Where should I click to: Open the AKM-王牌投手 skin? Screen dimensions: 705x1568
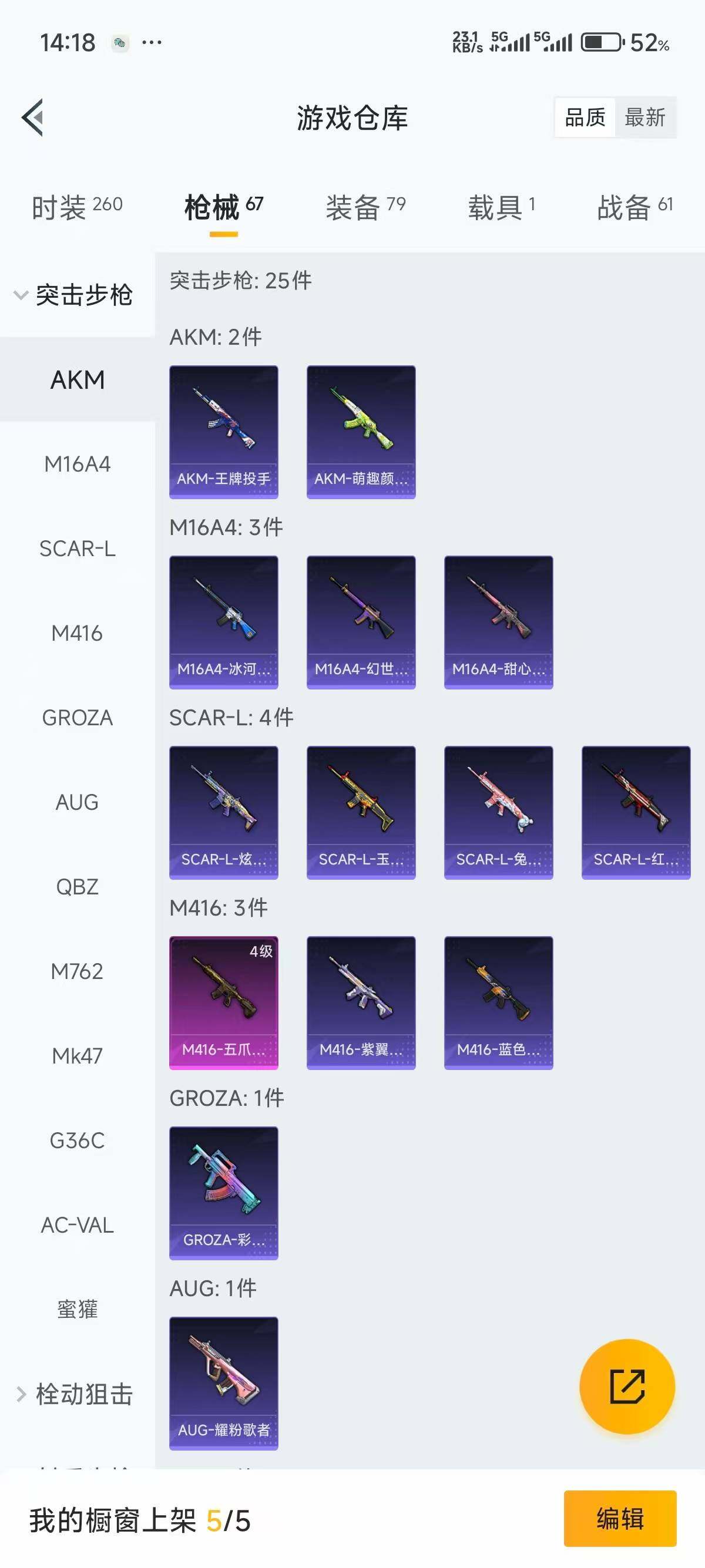coord(223,432)
